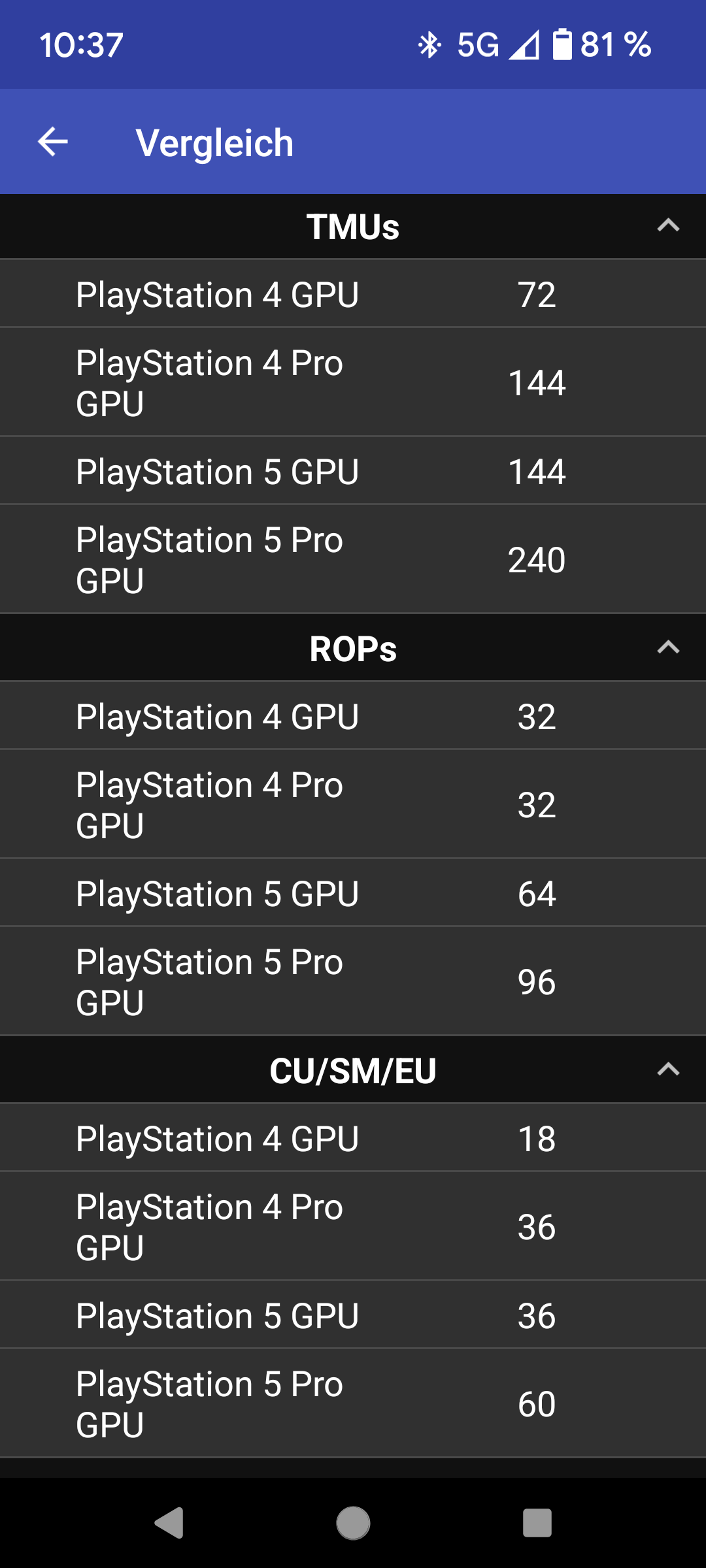Collapse the TMUs section
This screenshot has width=706, height=1568.
[667, 226]
